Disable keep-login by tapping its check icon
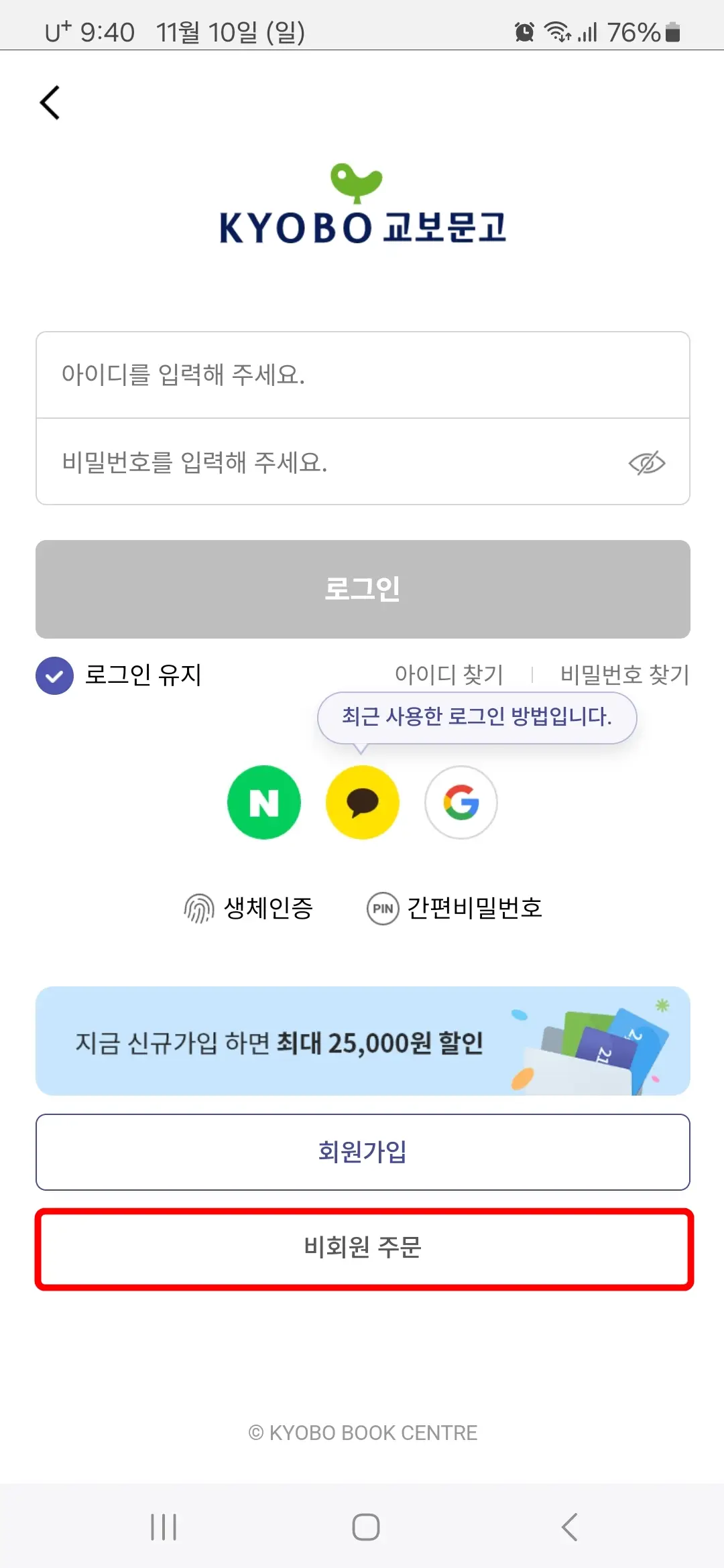The width and height of the screenshot is (724, 1568). [54, 675]
